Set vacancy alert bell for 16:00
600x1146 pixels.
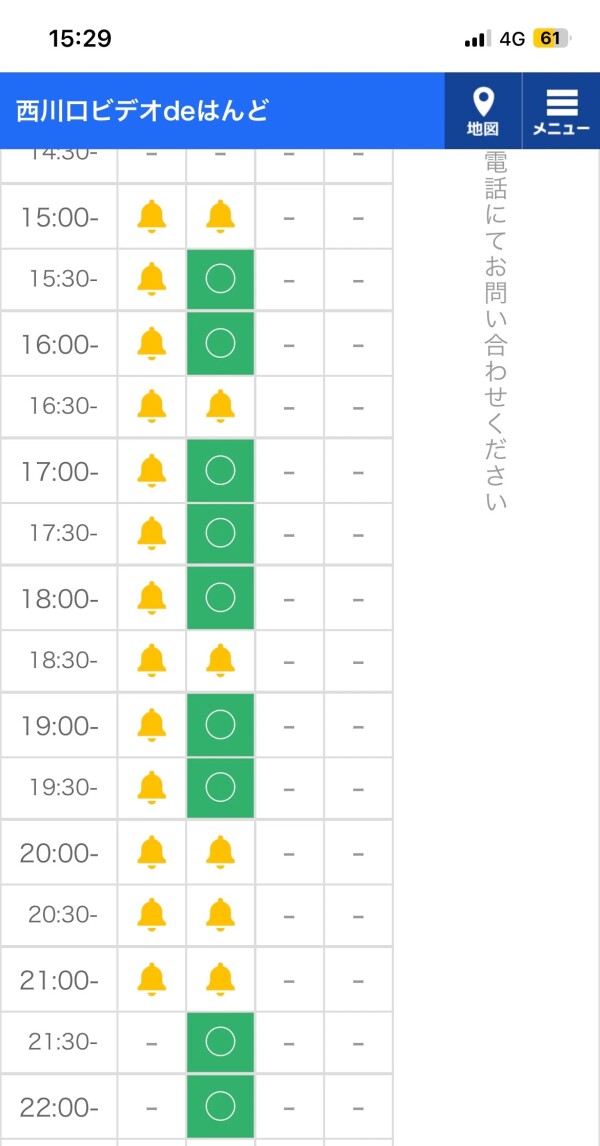tap(152, 344)
